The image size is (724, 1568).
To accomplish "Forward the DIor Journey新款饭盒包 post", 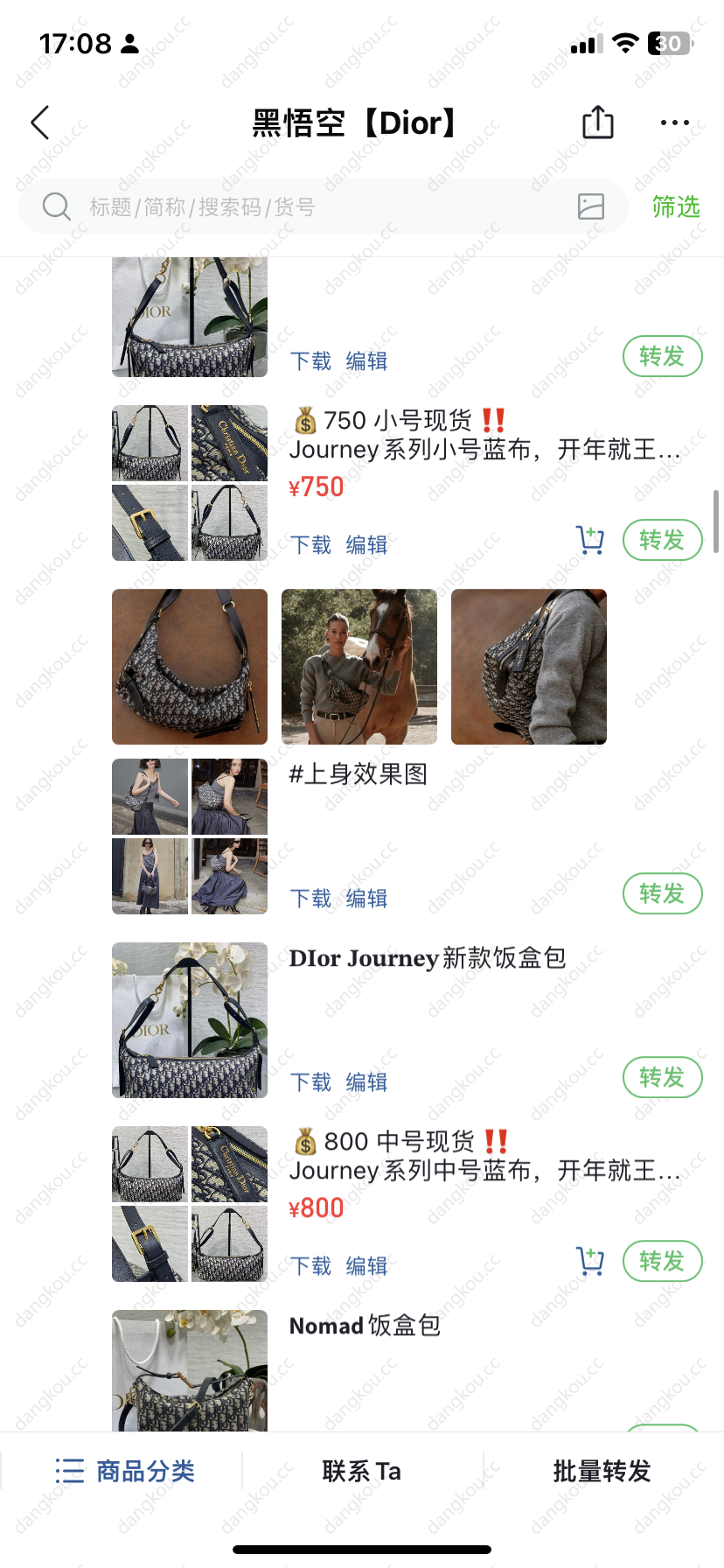I will [662, 1077].
